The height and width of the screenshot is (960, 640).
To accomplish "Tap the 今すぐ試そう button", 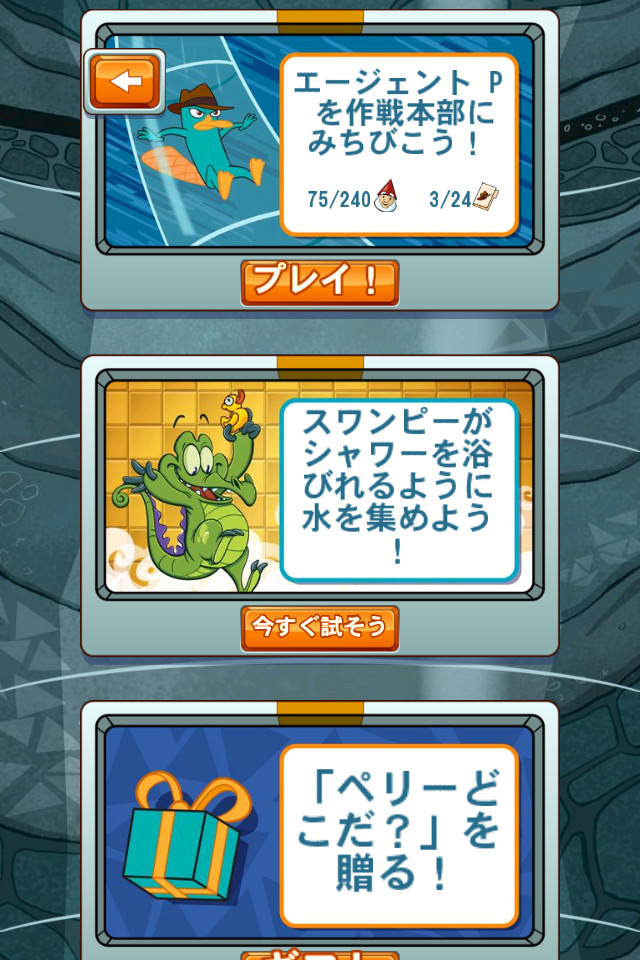I will [320, 628].
